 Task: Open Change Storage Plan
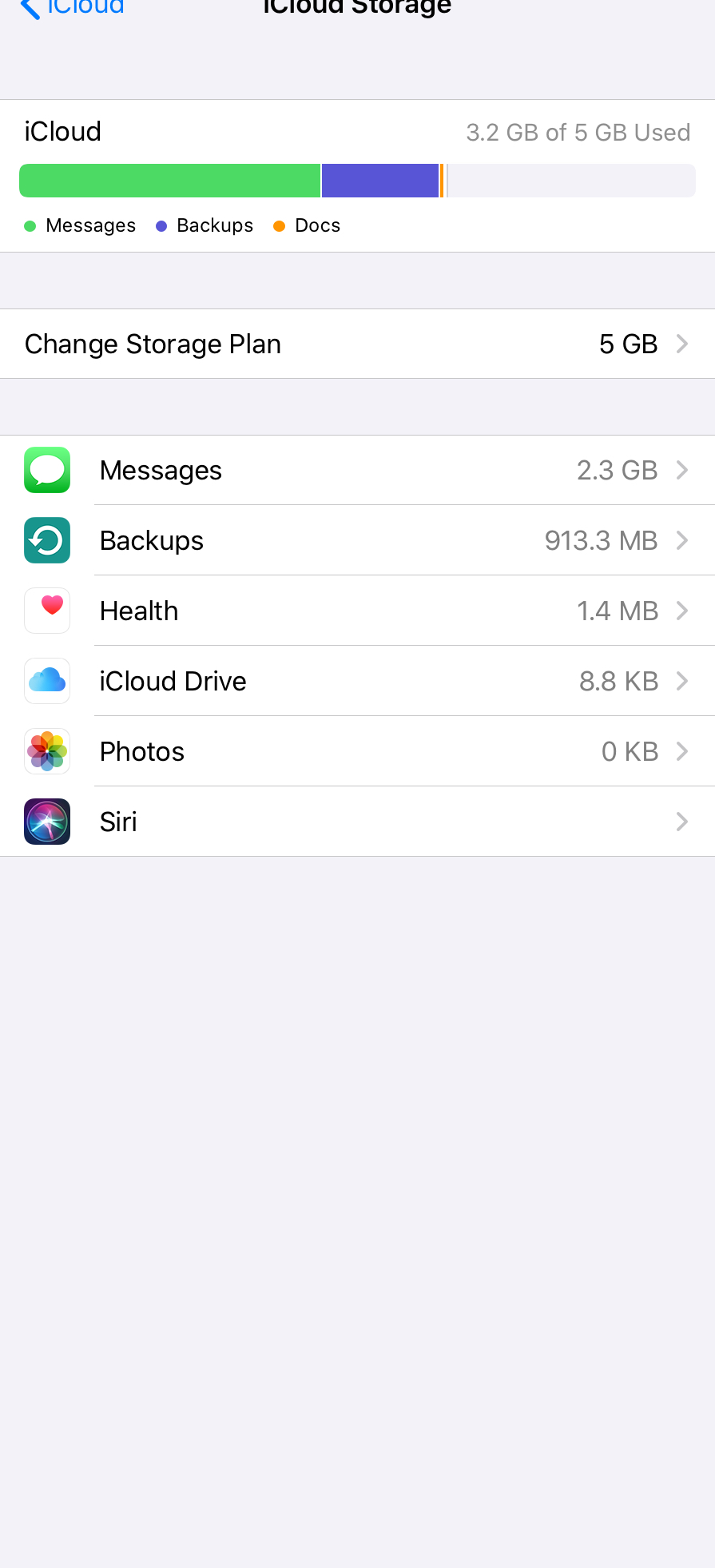(x=357, y=344)
